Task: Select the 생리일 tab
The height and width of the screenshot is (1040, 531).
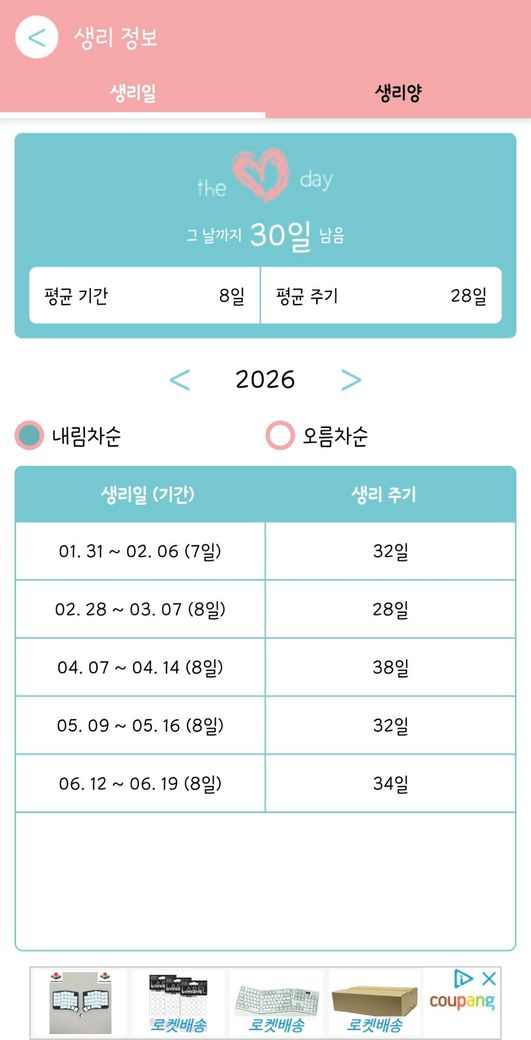Action: (133, 94)
